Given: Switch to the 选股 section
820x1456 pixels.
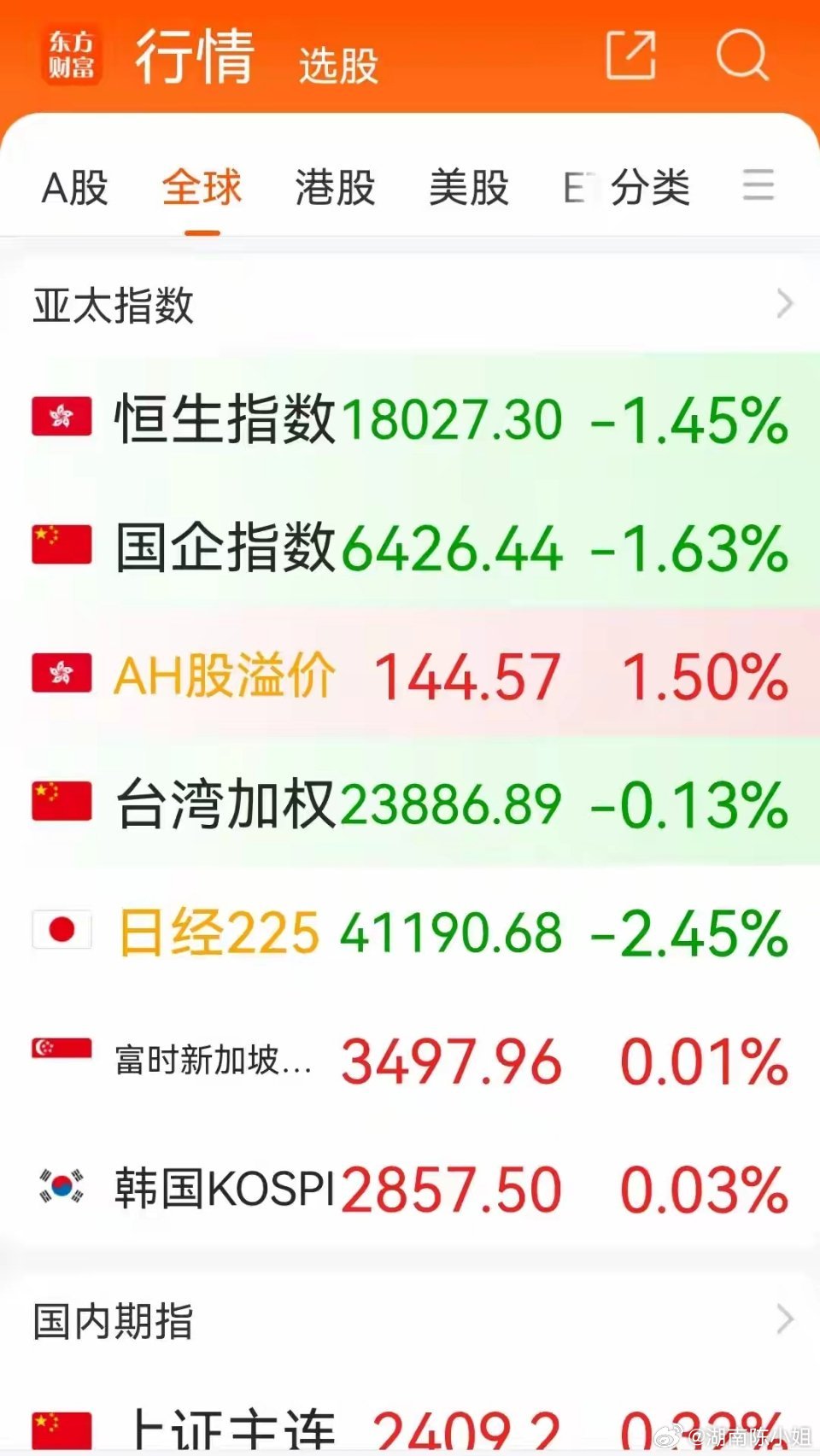Looking at the screenshot, I should point(338,65).
